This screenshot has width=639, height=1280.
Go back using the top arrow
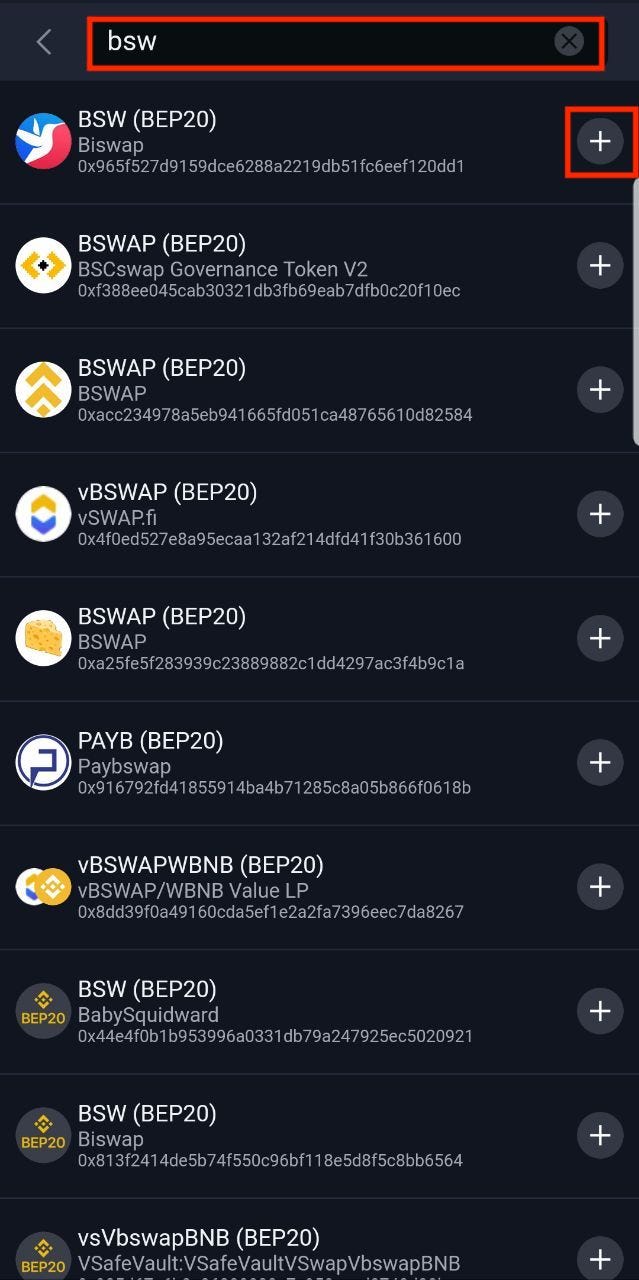(44, 42)
